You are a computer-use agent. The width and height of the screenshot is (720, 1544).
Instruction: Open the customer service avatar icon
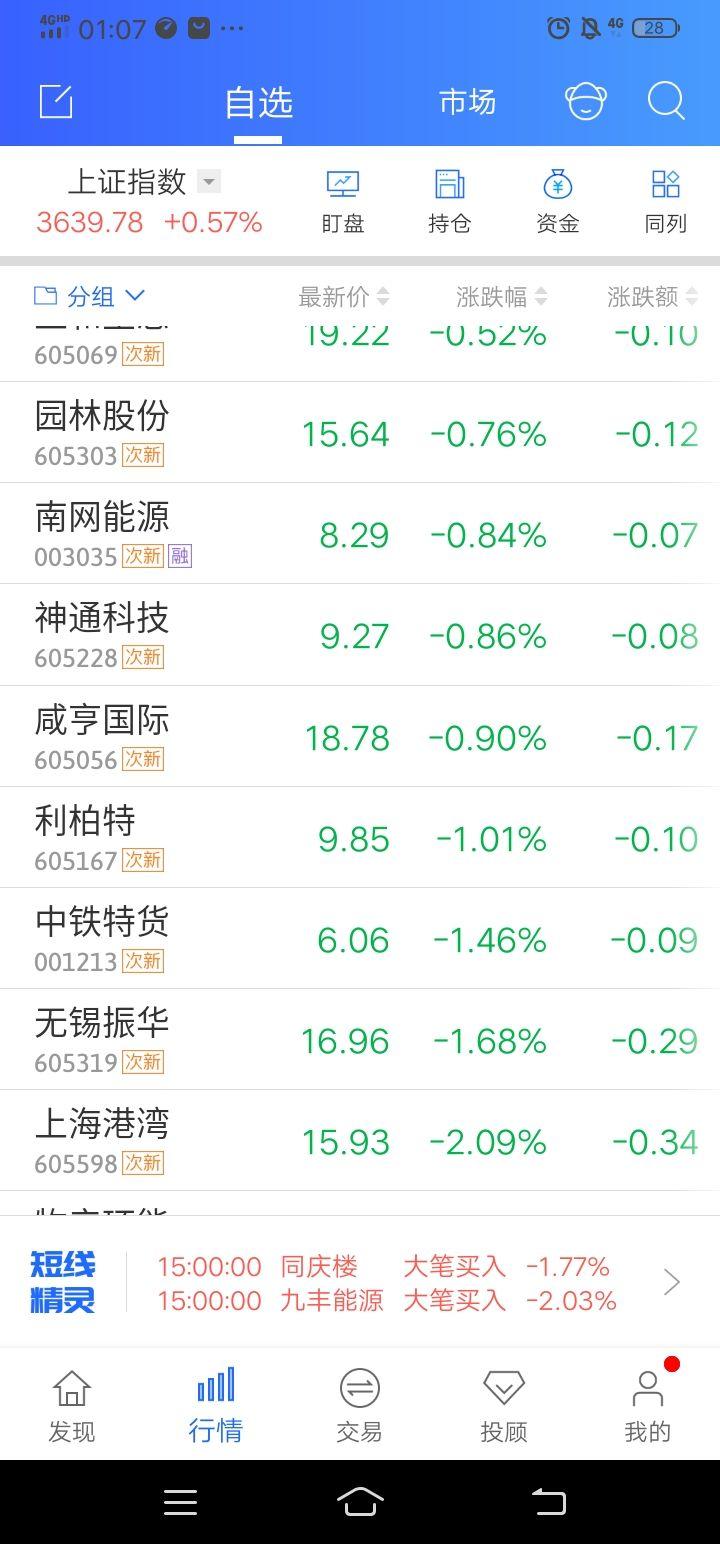(x=586, y=102)
